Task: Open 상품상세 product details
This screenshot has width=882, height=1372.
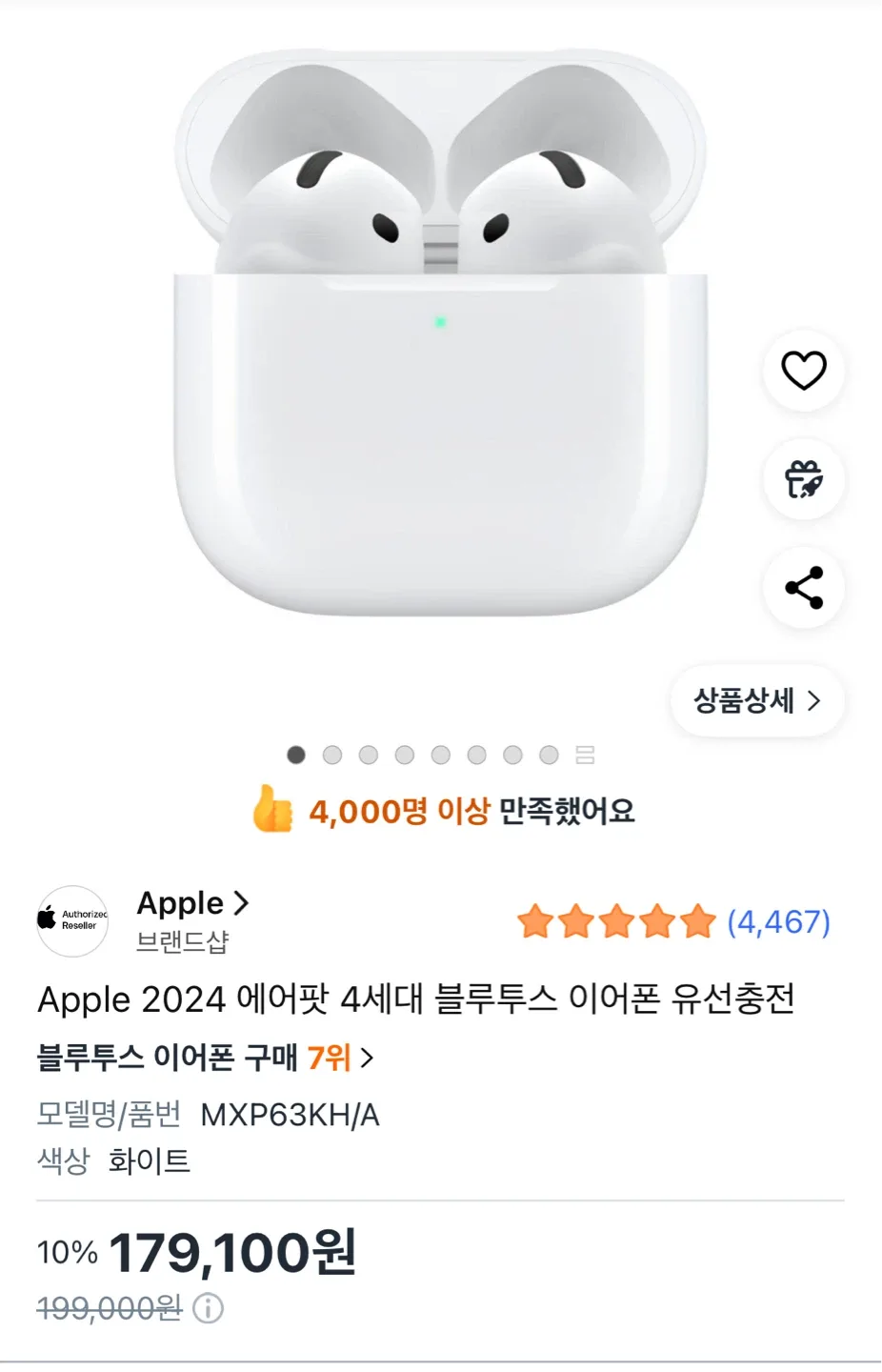Action: [x=757, y=701]
